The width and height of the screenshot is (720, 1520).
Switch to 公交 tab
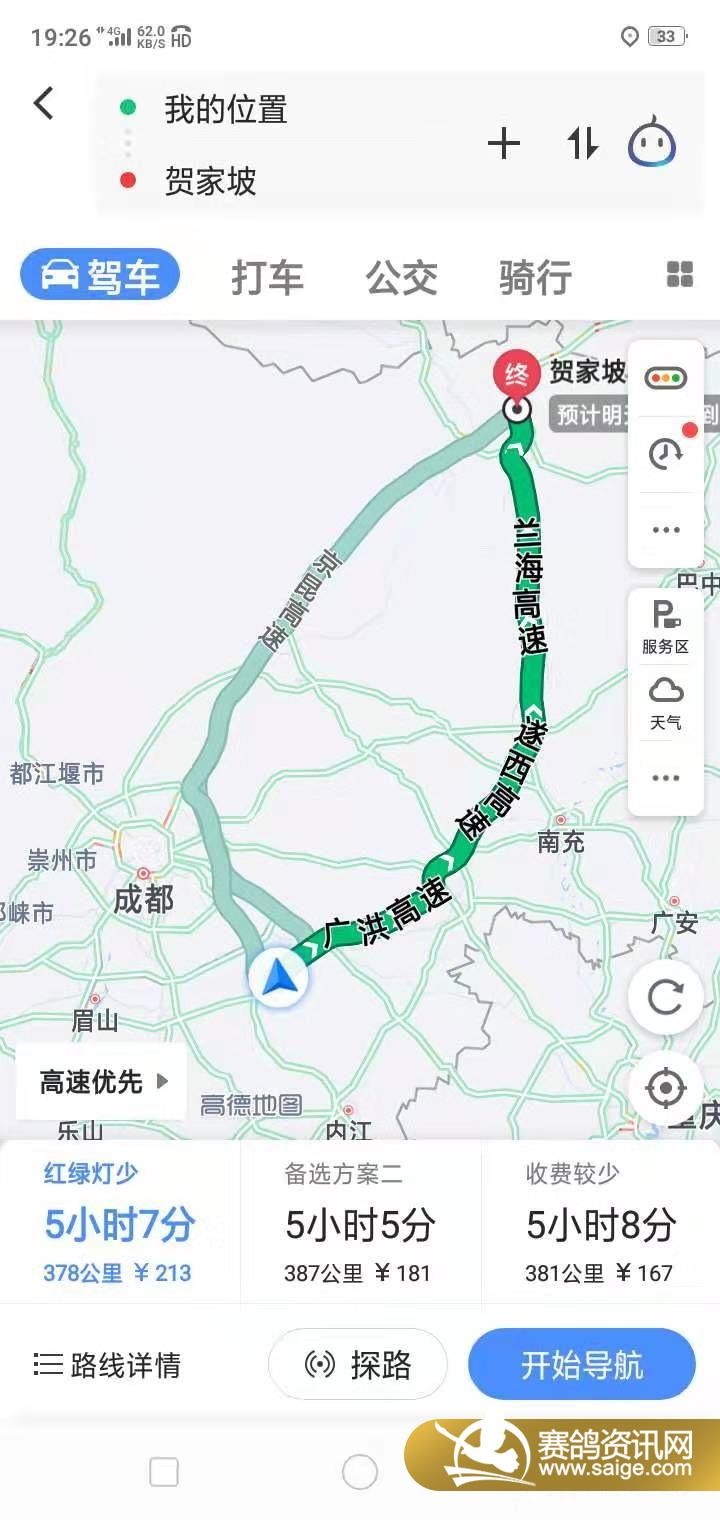tap(401, 277)
